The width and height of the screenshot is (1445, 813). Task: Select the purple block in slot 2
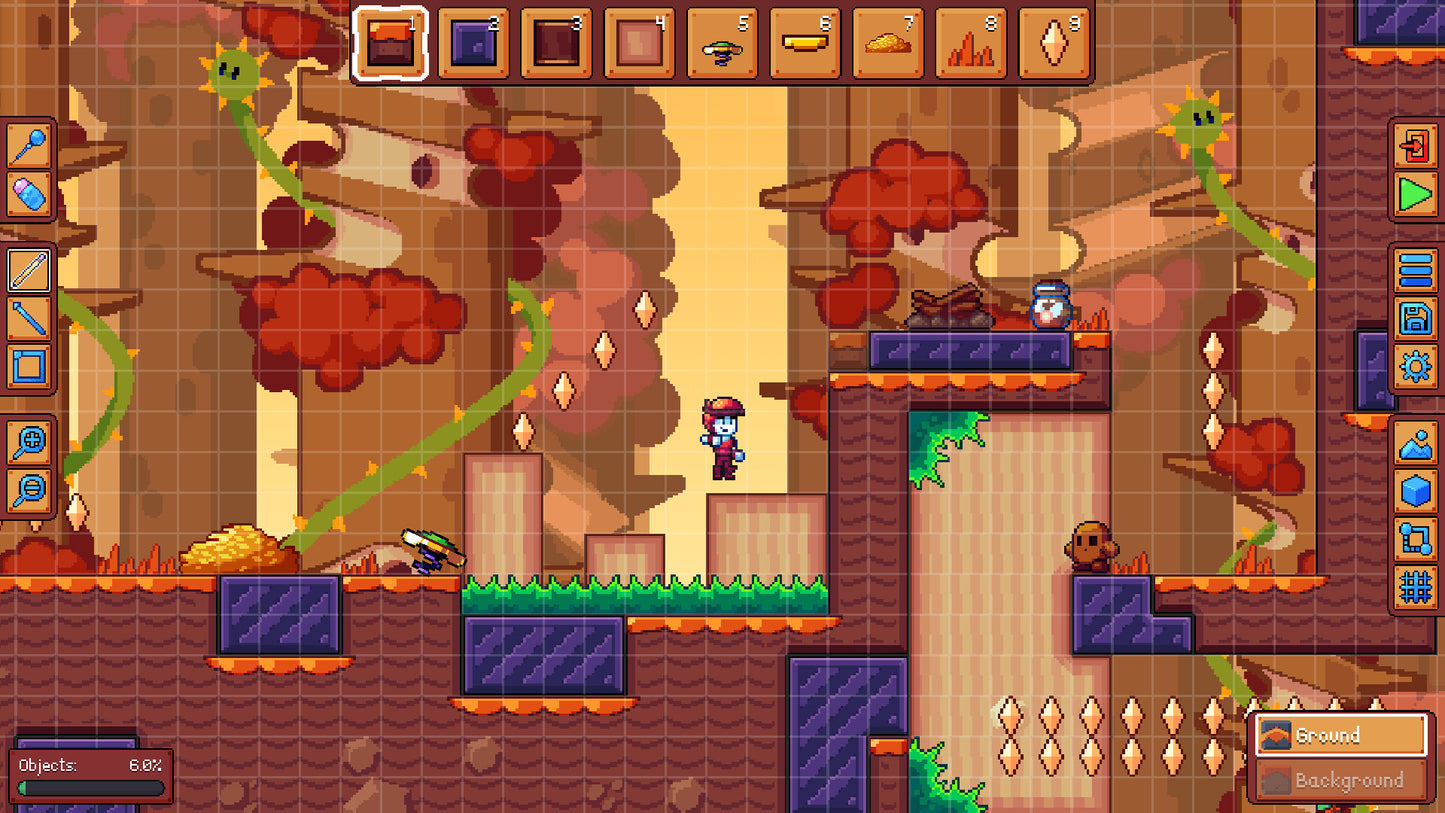[x=473, y=45]
